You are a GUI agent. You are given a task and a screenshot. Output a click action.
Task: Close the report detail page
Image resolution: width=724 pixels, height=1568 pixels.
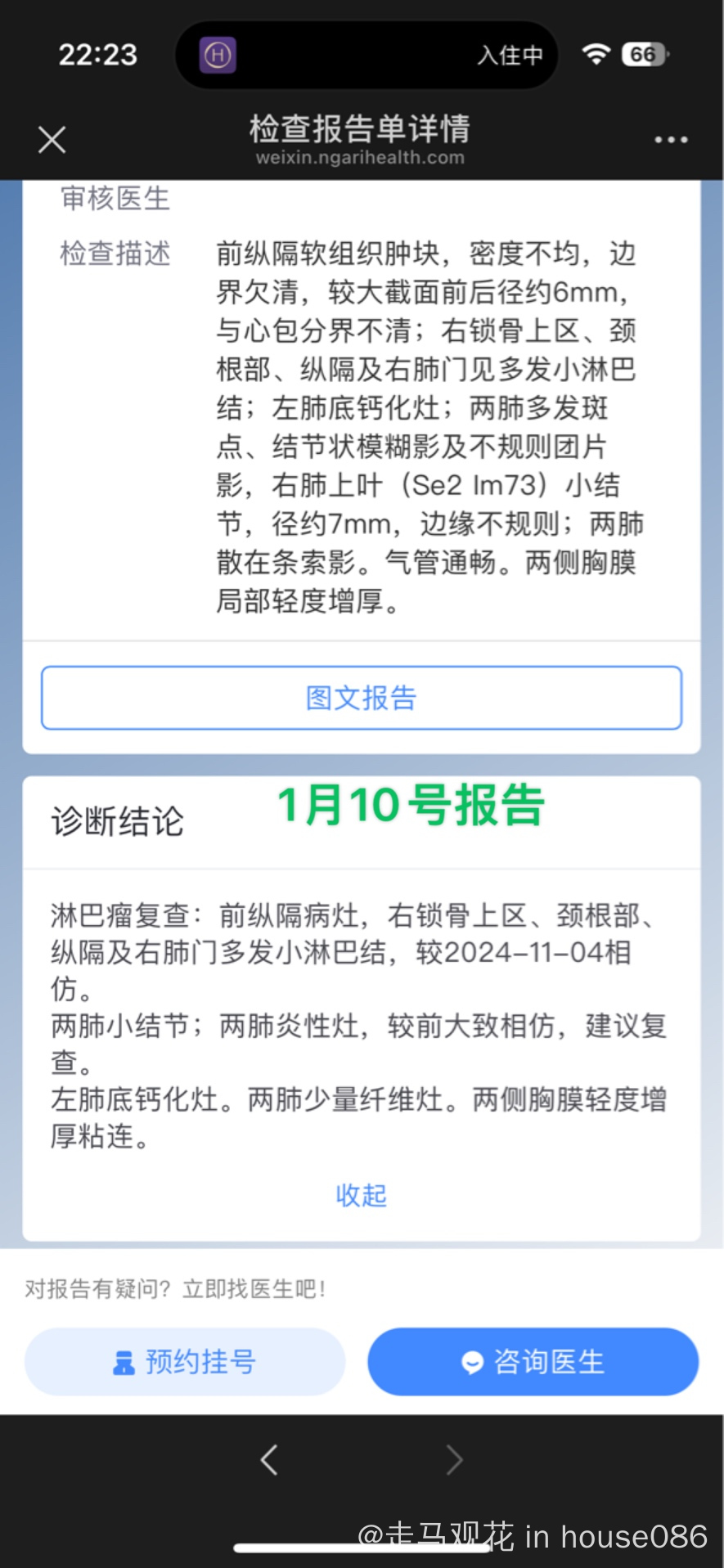(52, 140)
